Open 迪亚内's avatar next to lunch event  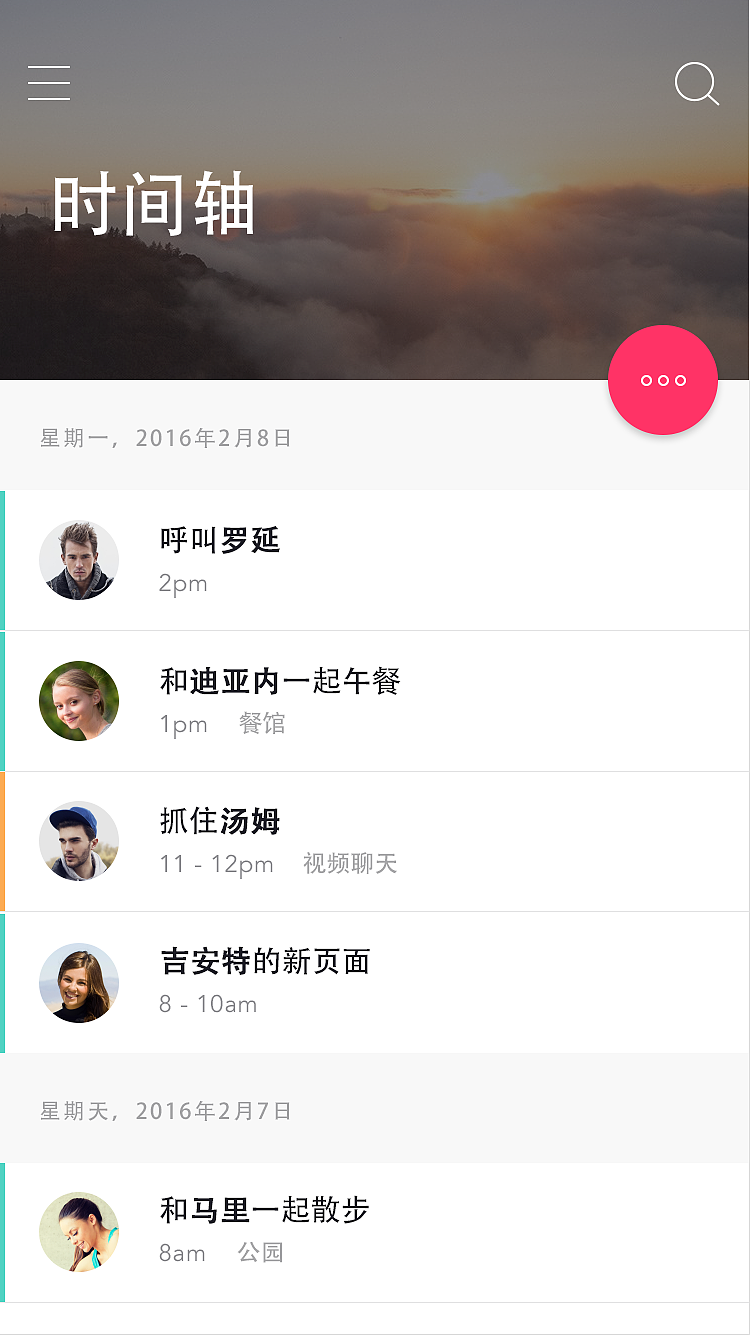pyautogui.click(x=78, y=701)
